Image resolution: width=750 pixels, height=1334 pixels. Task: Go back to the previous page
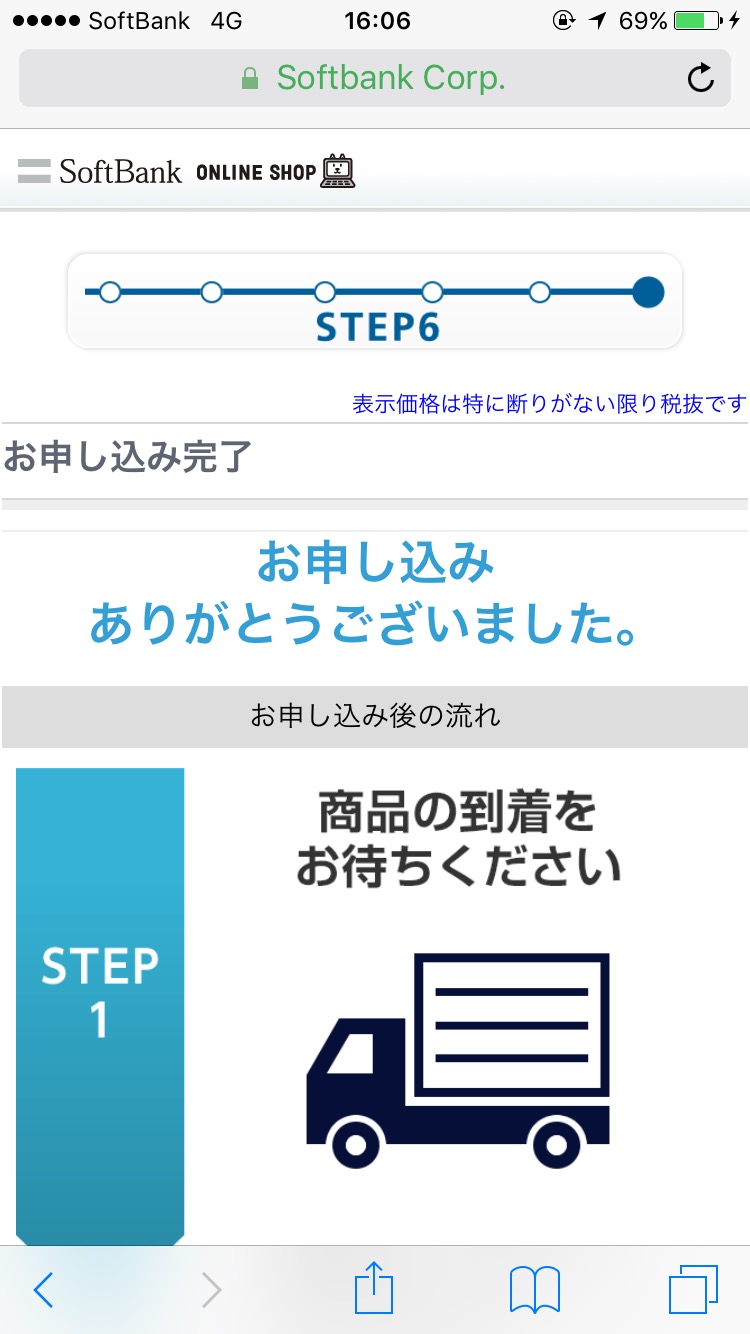click(x=42, y=1290)
